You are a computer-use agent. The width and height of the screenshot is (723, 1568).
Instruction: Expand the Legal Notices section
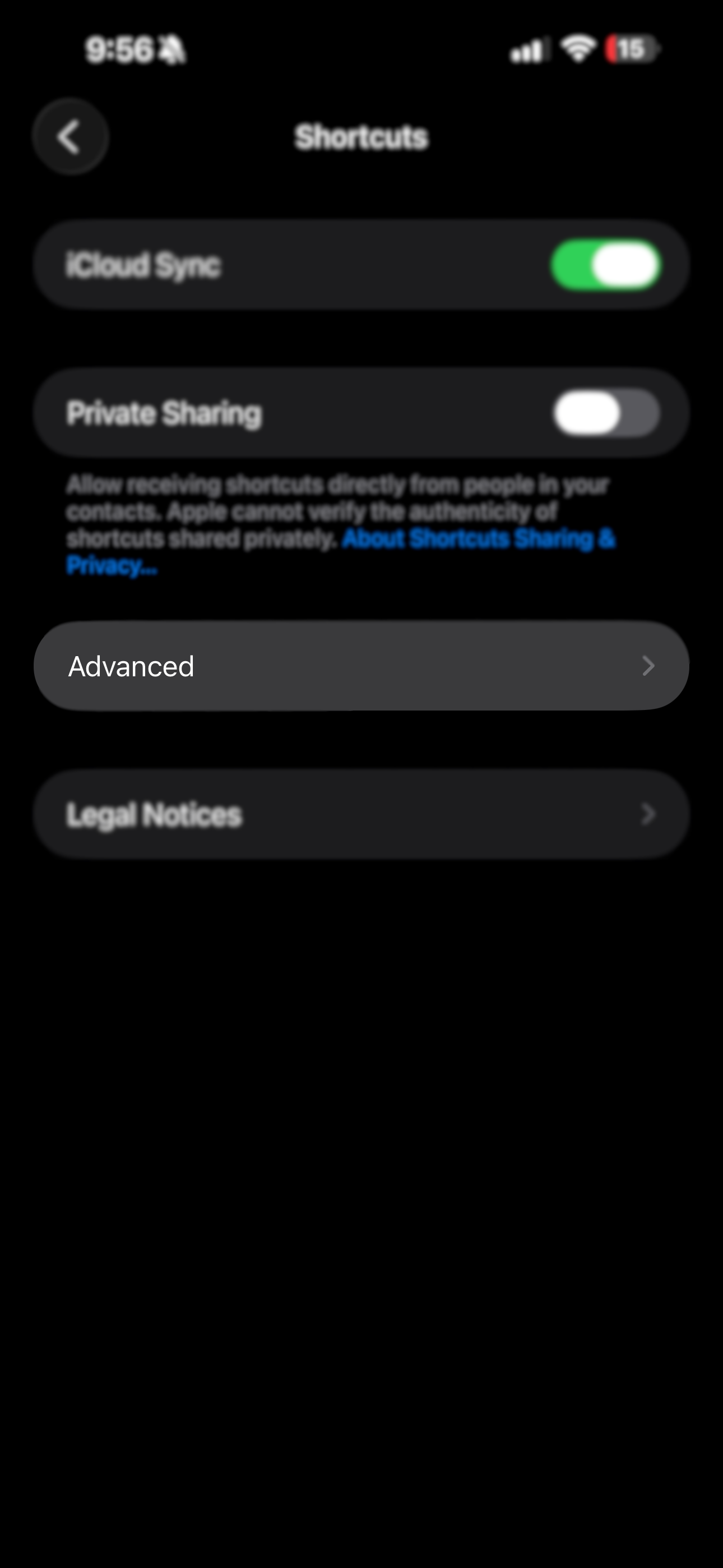pyautogui.click(x=361, y=814)
